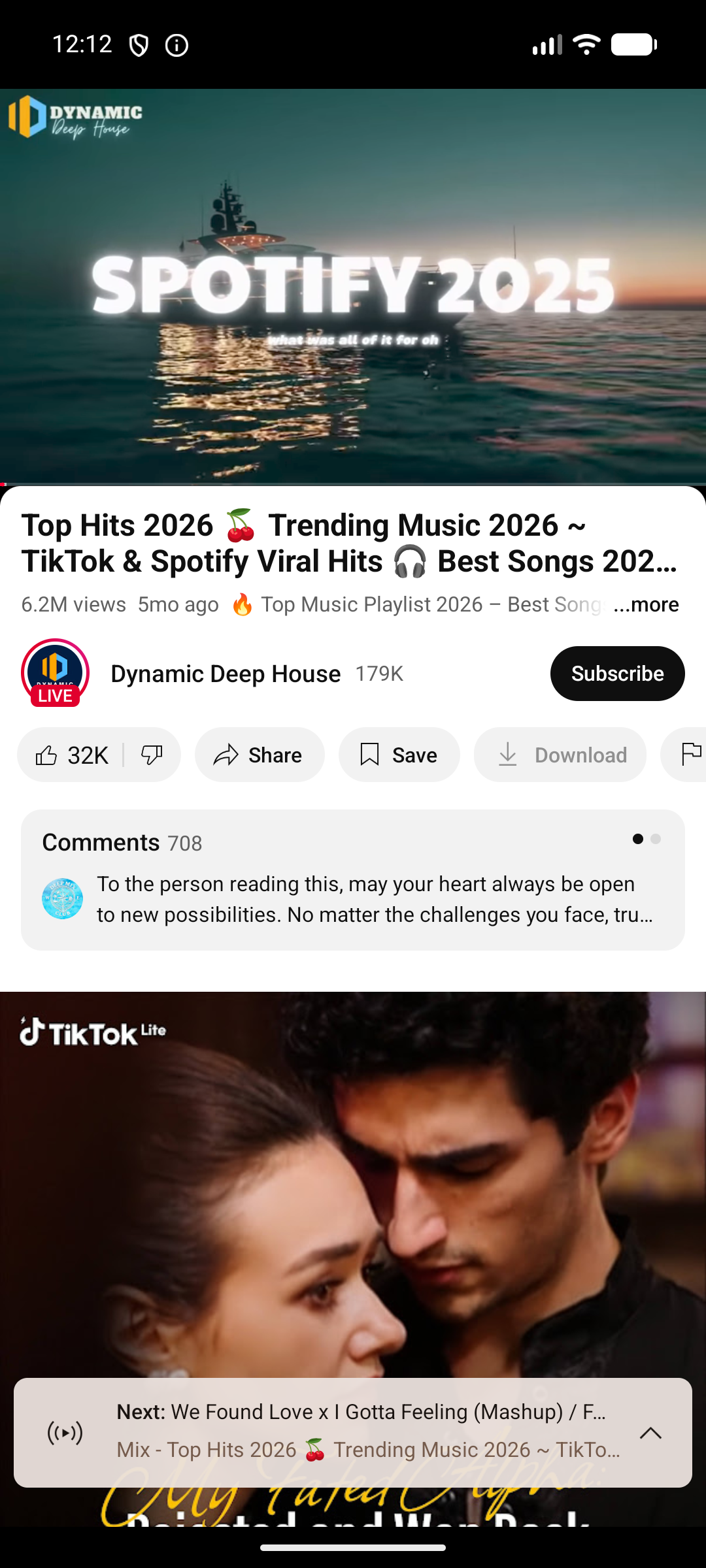Image resolution: width=706 pixels, height=1568 pixels.
Task: Expand the Next up mix queue chevron
Action: click(650, 1433)
